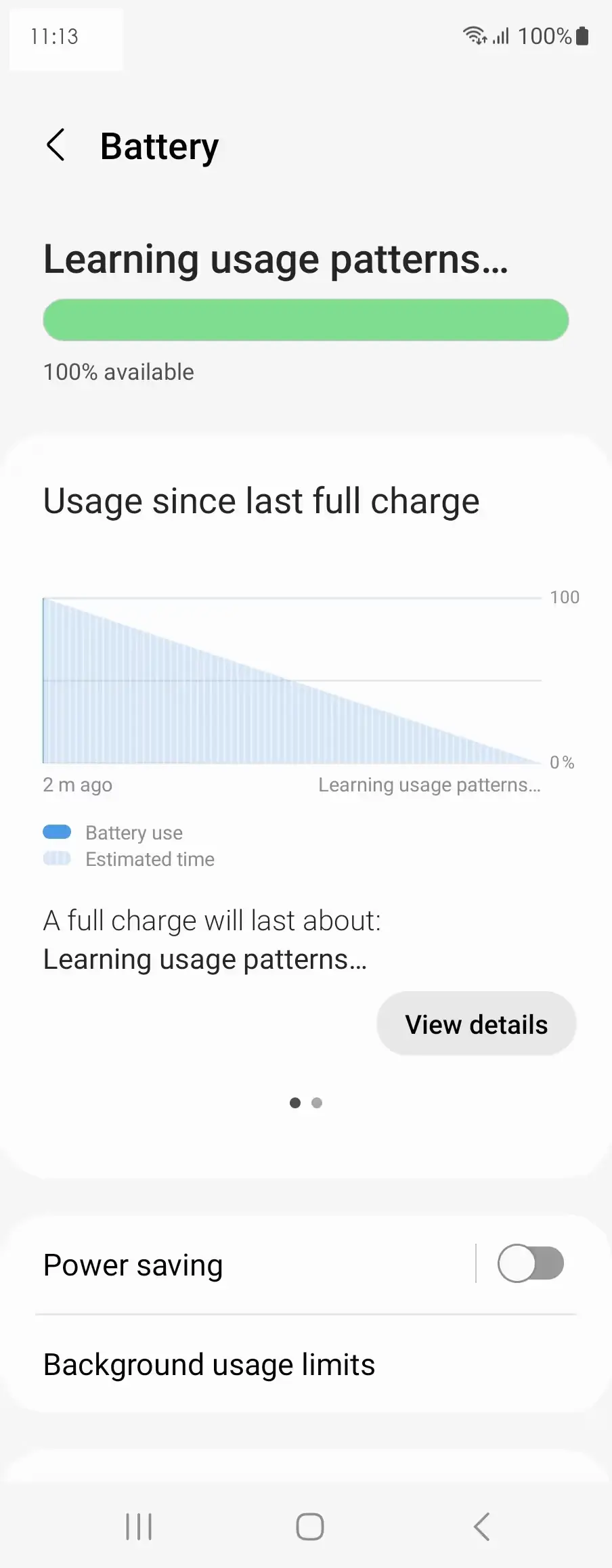Viewport: 612px width, 1568px height.
Task: Show the second page of the usage card
Action: pyautogui.click(x=317, y=1103)
